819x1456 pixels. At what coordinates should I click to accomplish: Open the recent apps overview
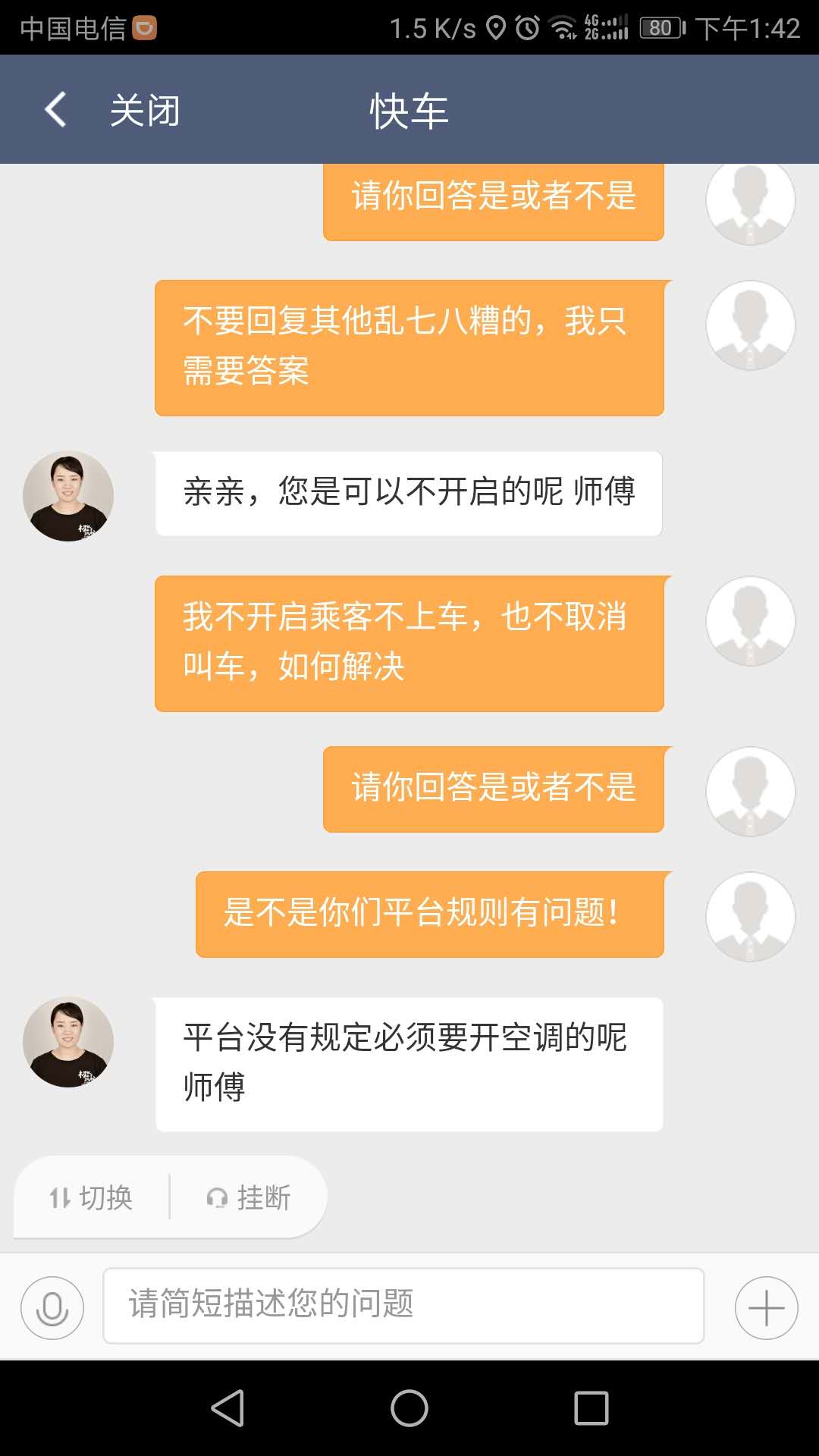click(591, 1408)
